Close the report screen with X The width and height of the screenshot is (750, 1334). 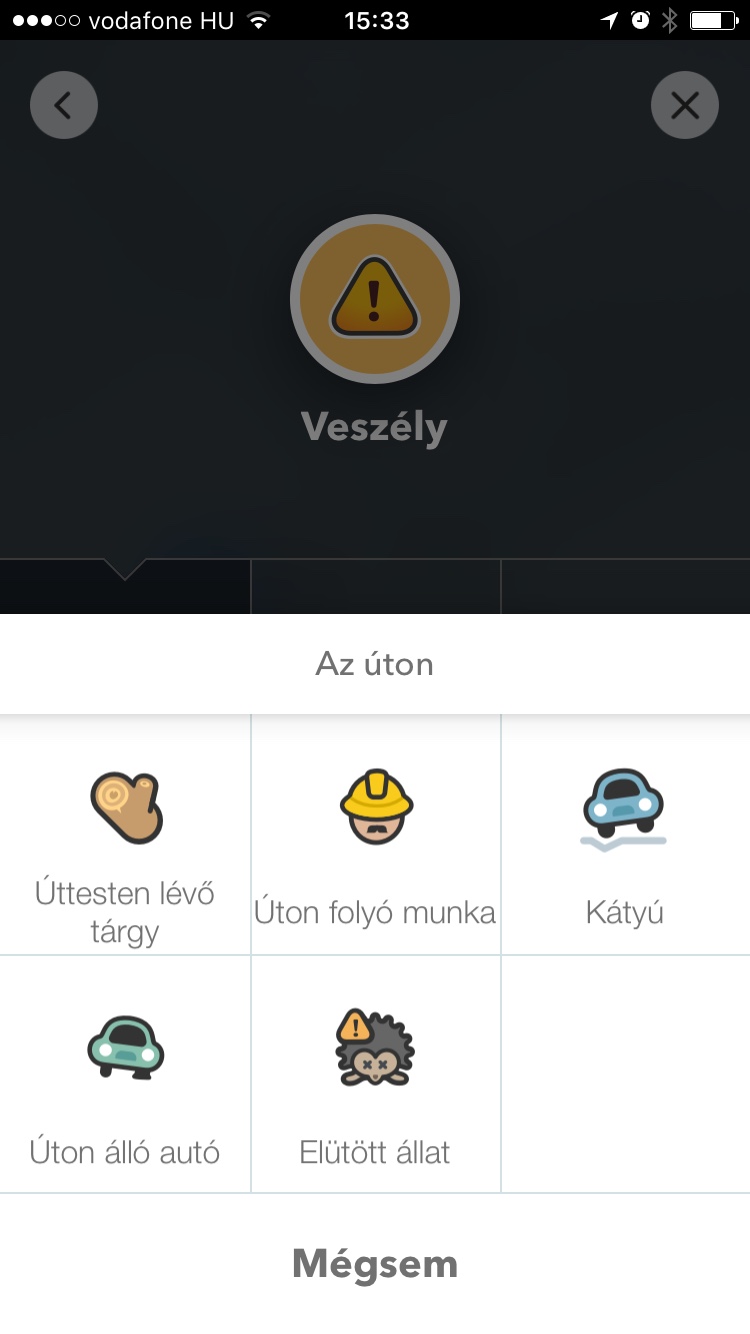(685, 104)
